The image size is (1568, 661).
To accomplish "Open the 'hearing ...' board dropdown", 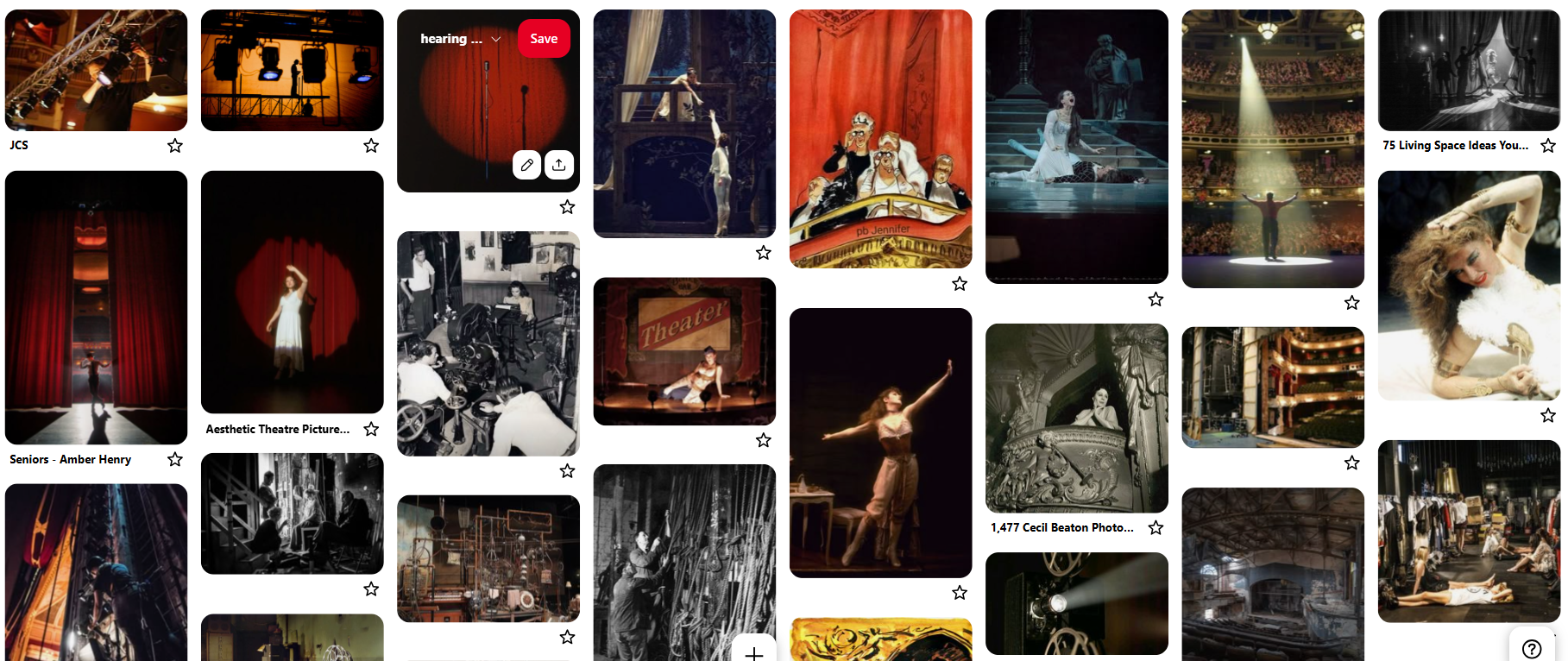I will click(460, 39).
